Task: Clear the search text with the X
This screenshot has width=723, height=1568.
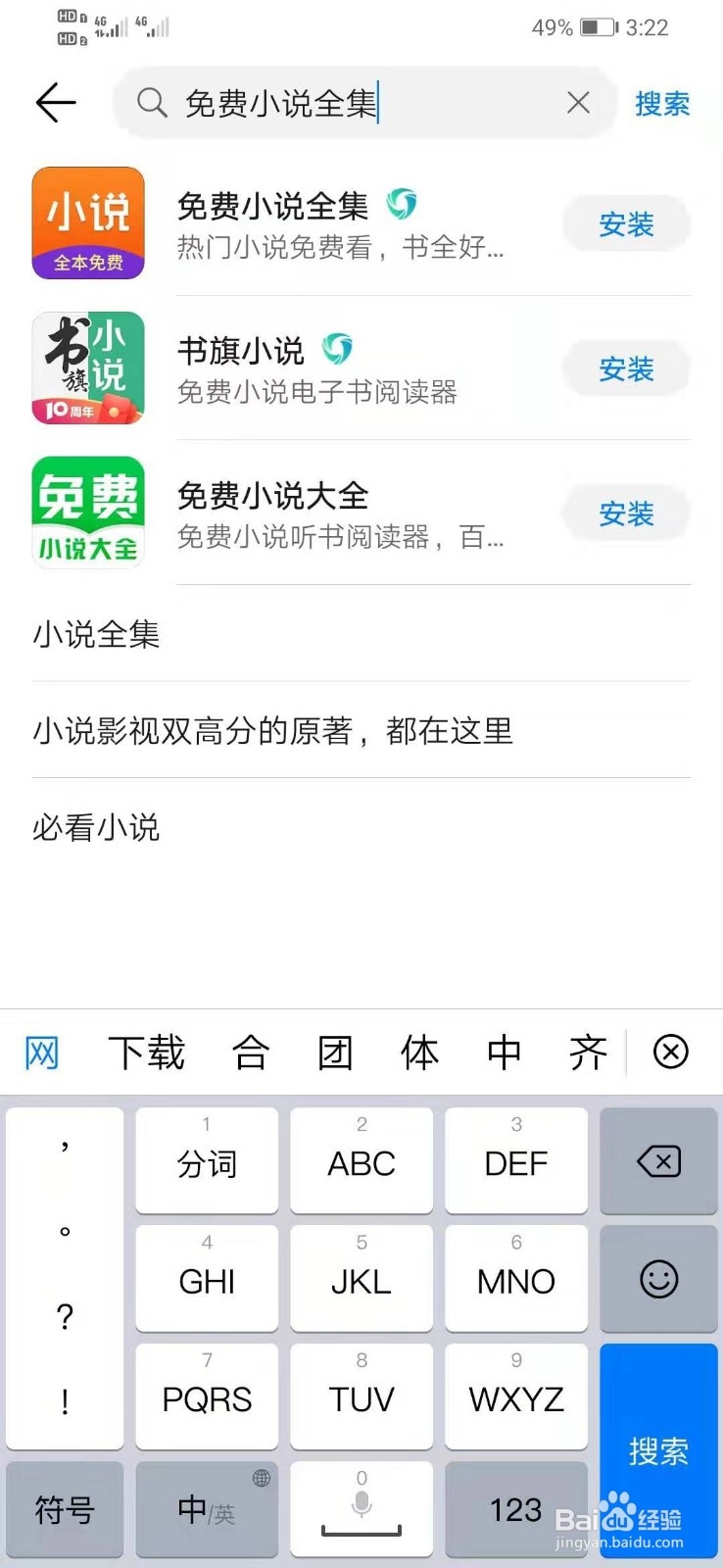Action: coord(578,102)
